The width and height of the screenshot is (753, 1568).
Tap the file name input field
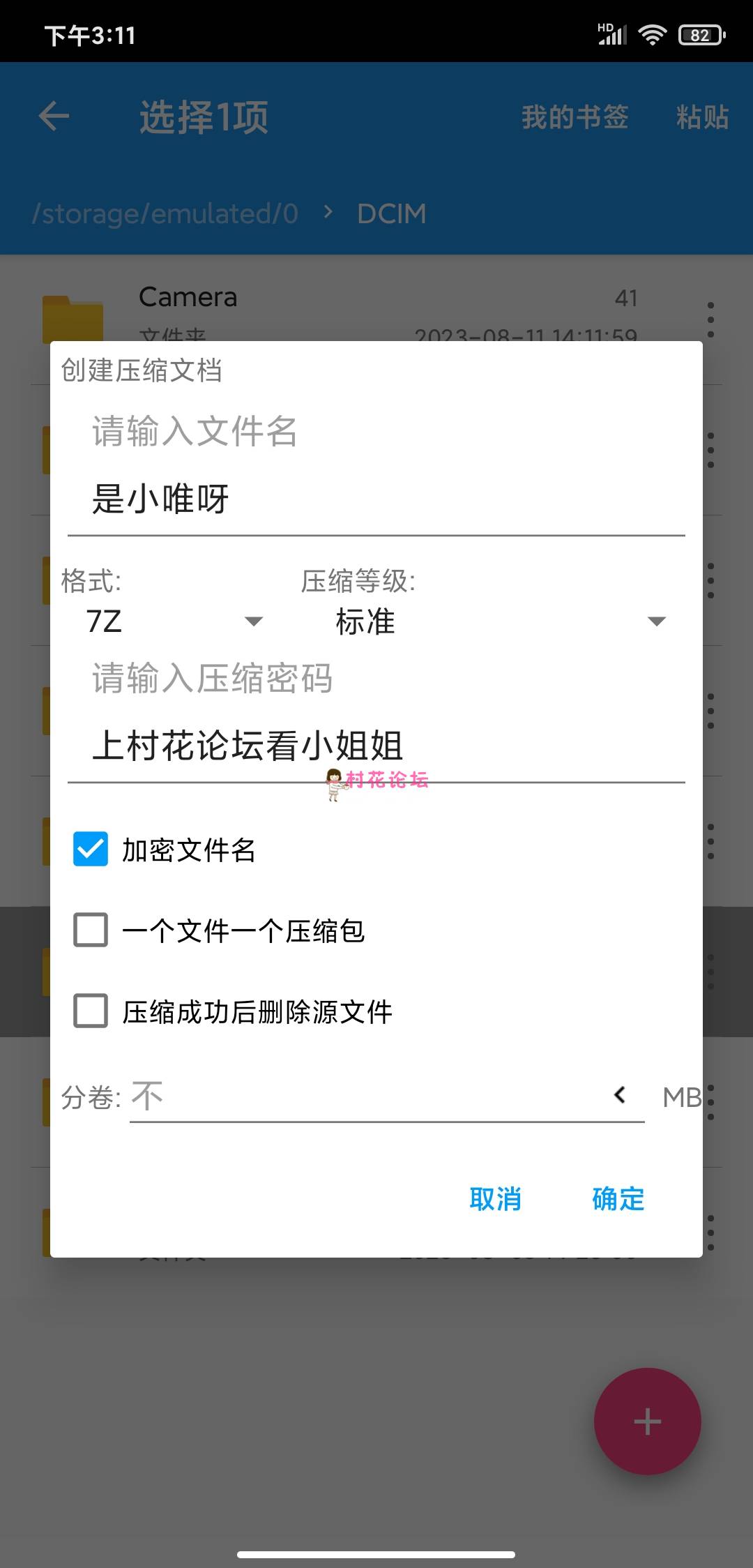[x=376, y=499]
